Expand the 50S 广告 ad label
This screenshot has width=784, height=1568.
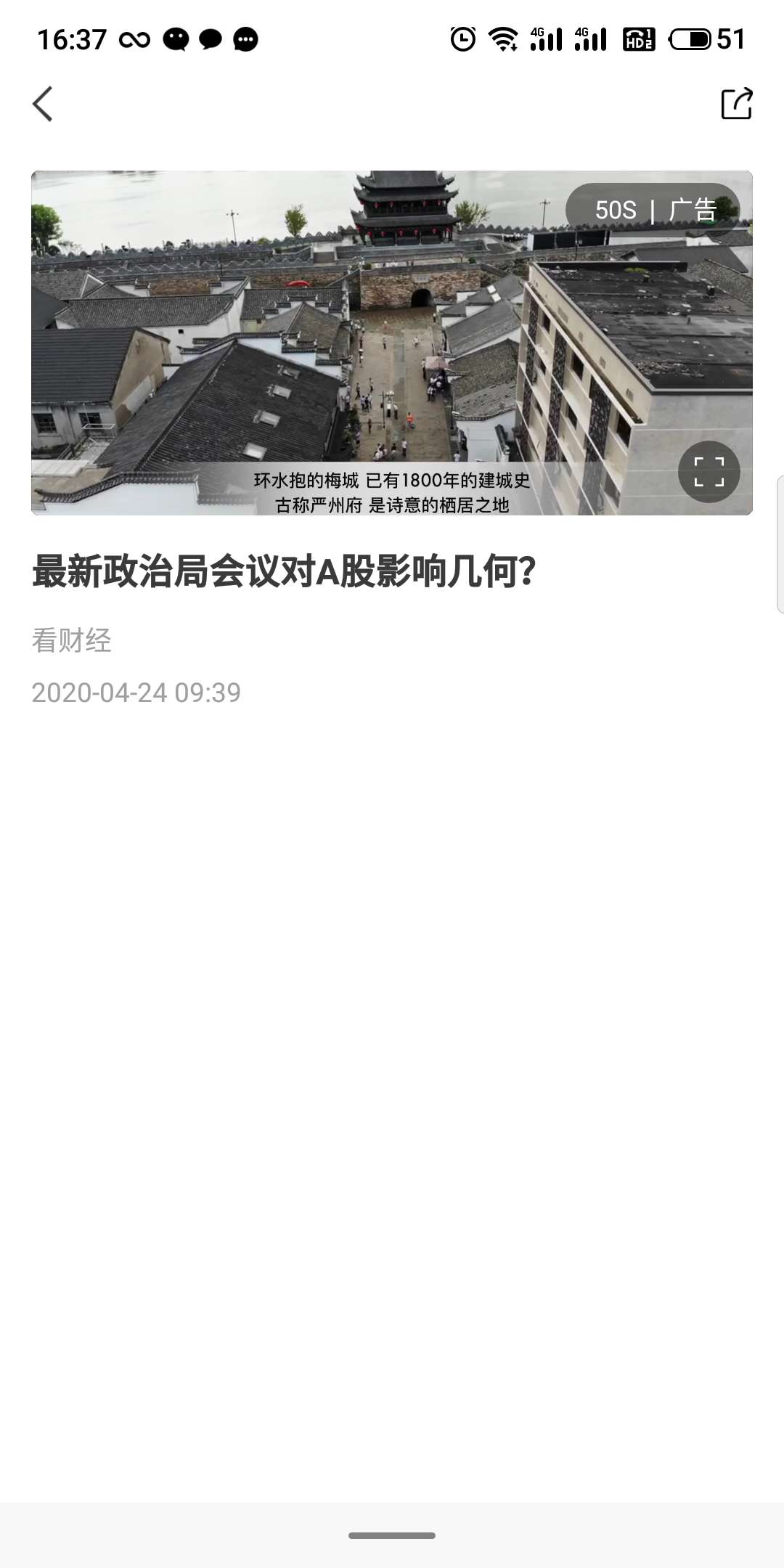[x=654, y=211]
